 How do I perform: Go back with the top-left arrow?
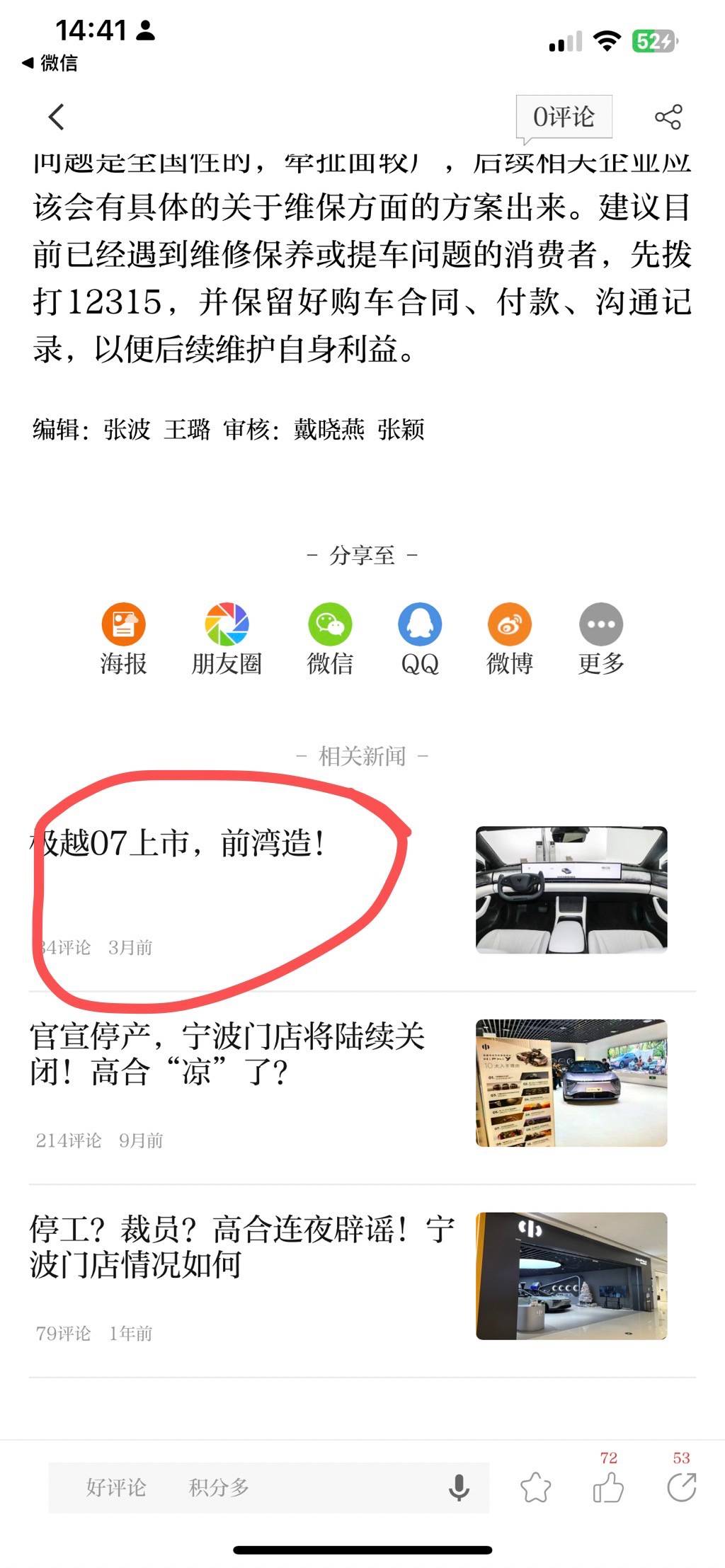[57, 117]
